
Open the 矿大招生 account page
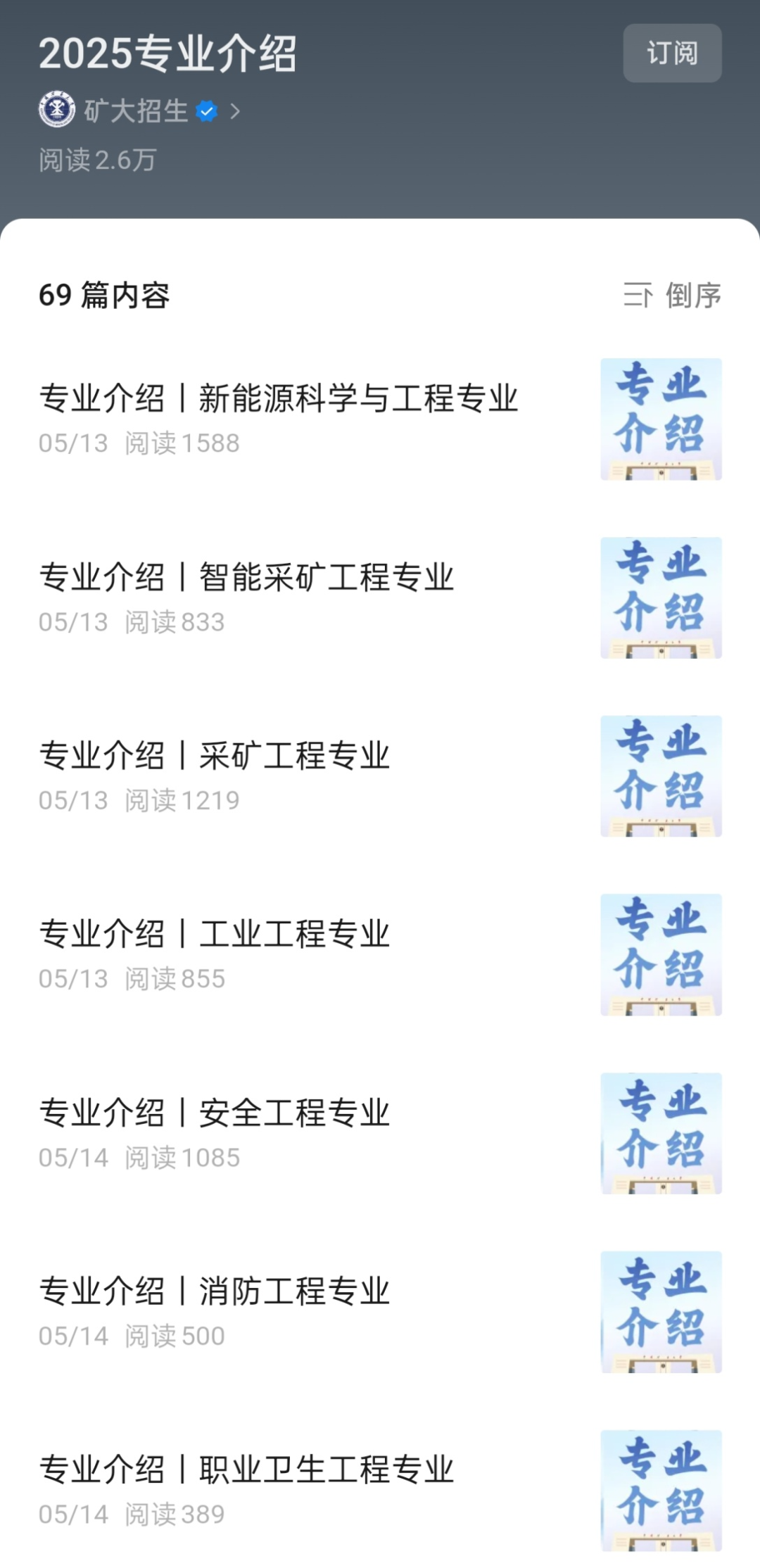point(137,111)
